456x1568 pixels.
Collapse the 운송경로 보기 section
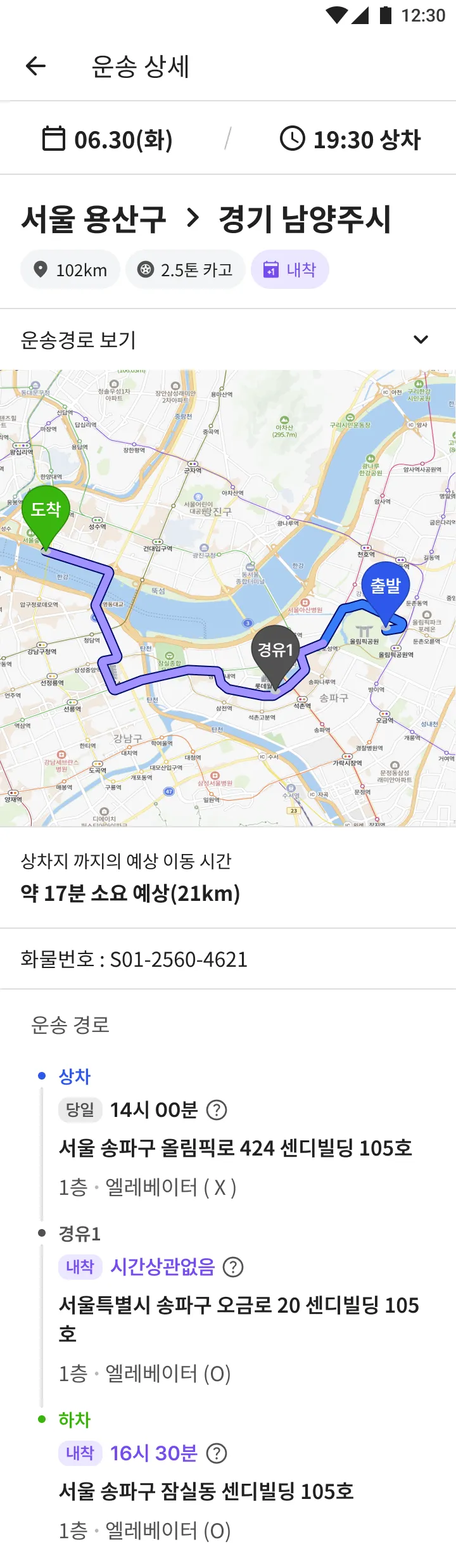click(421, 340)
